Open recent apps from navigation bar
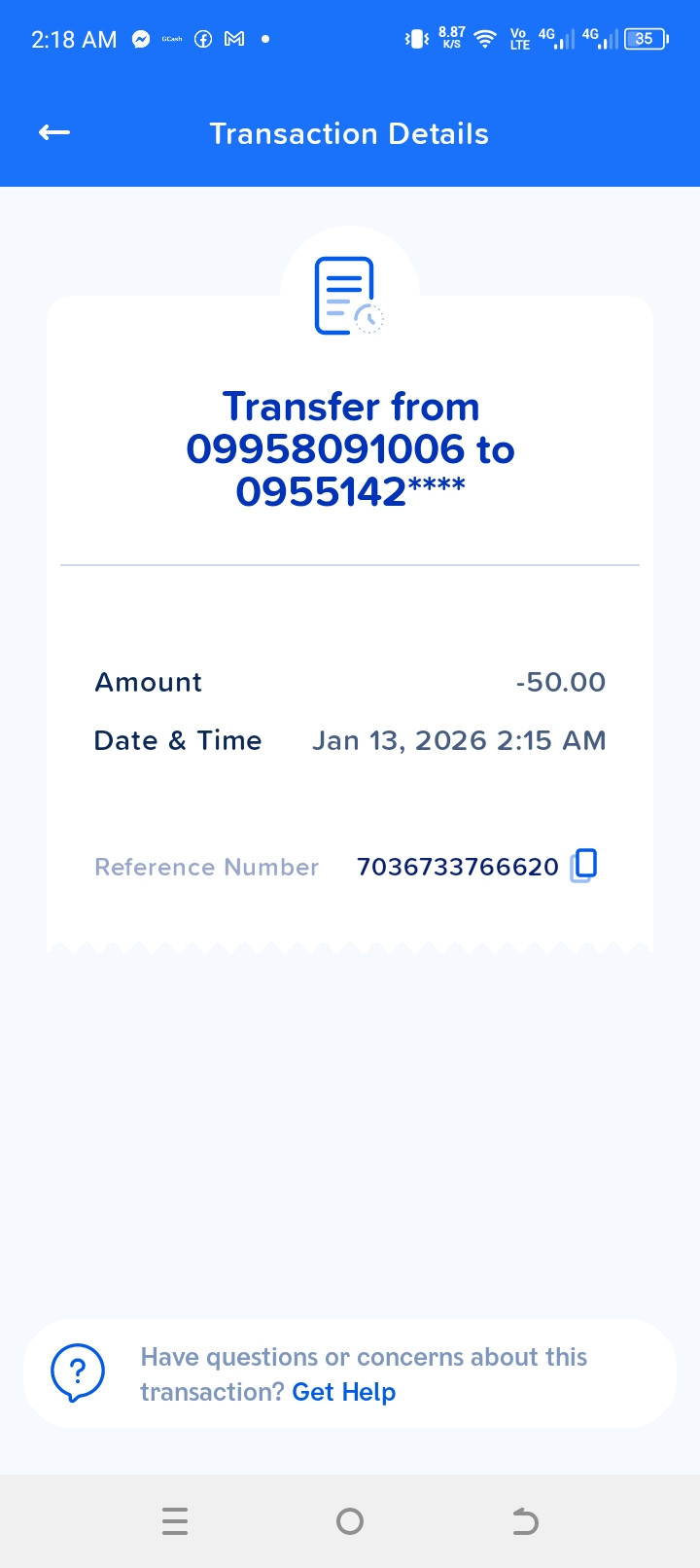 pos(175,1520)
